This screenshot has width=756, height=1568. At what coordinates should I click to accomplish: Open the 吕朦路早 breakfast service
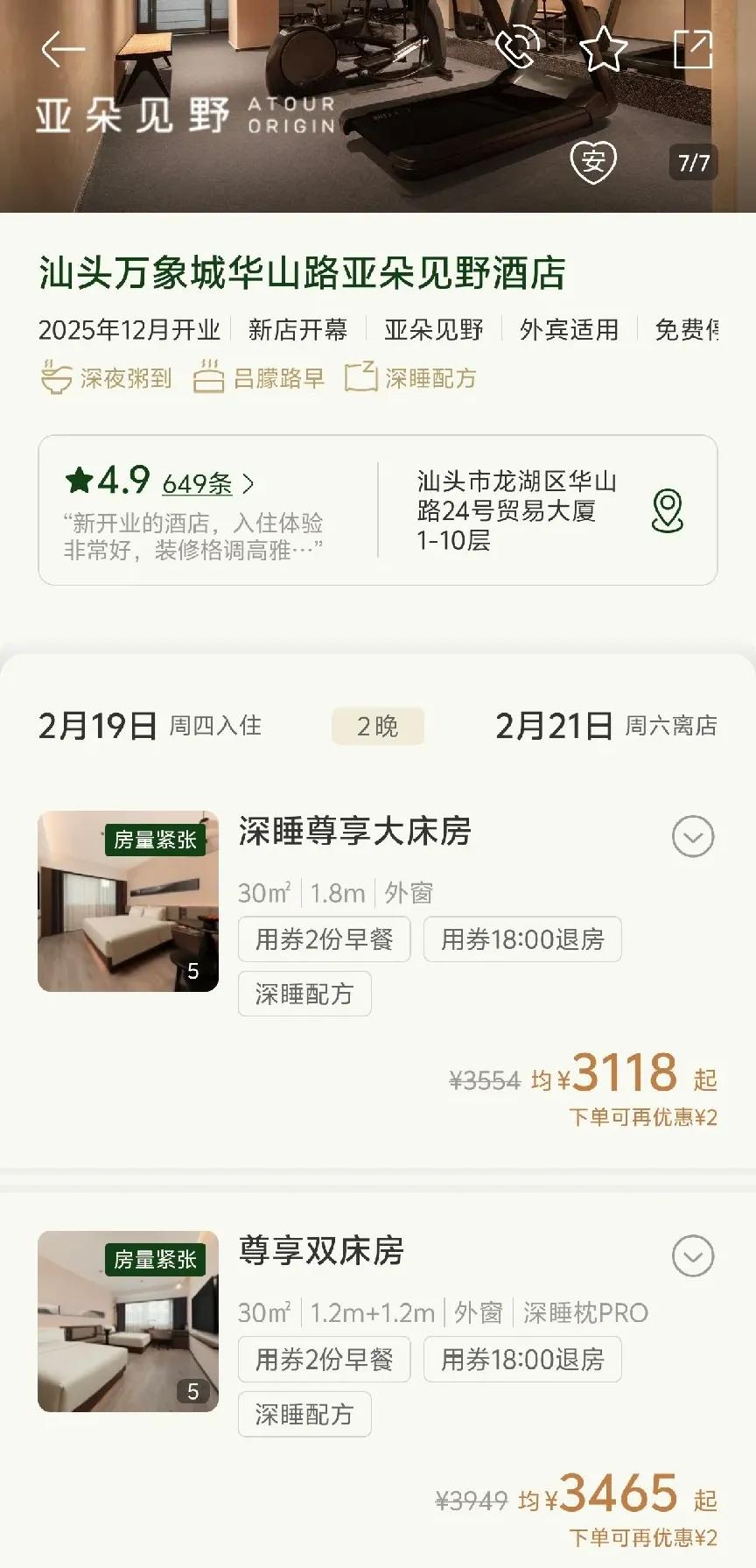point(259,378)
